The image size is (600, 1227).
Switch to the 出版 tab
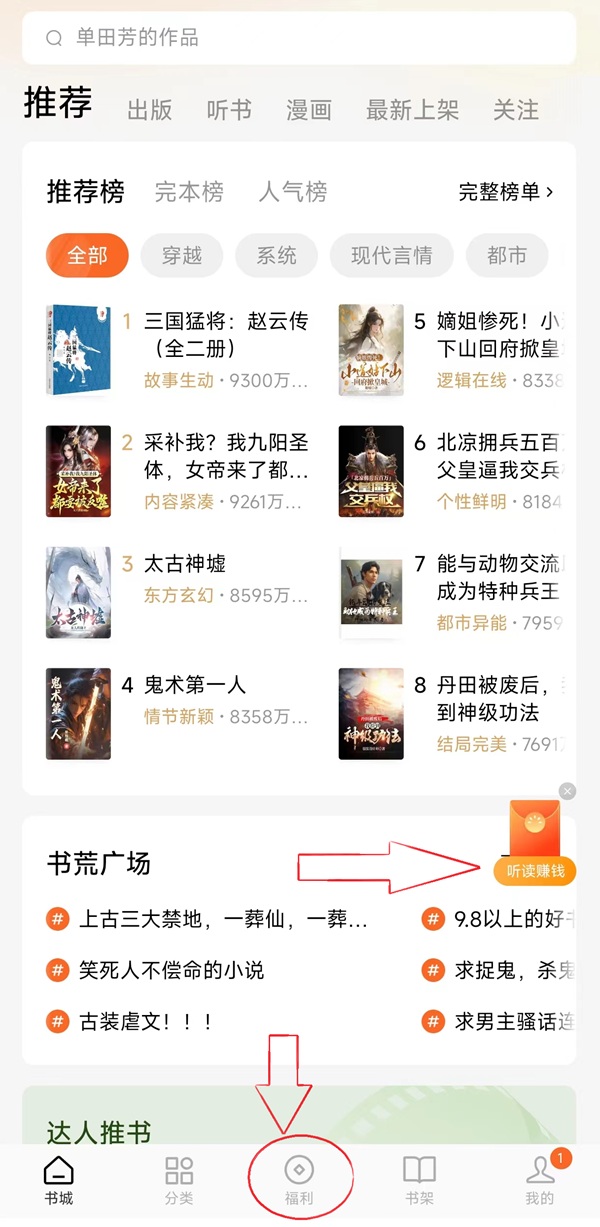pyautogui.click(x=150, y=110)
